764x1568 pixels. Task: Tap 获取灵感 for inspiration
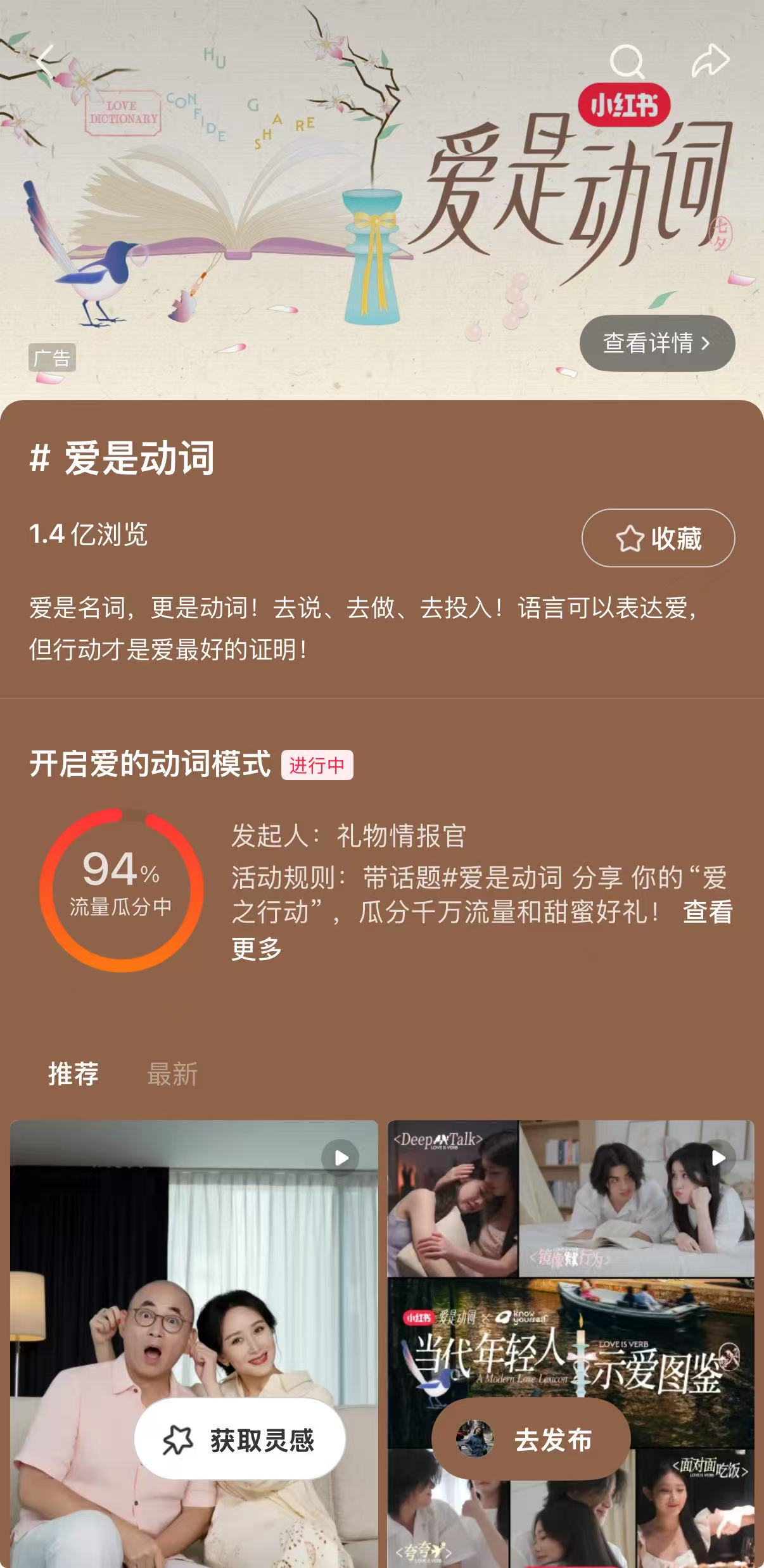click(239, 1441)
